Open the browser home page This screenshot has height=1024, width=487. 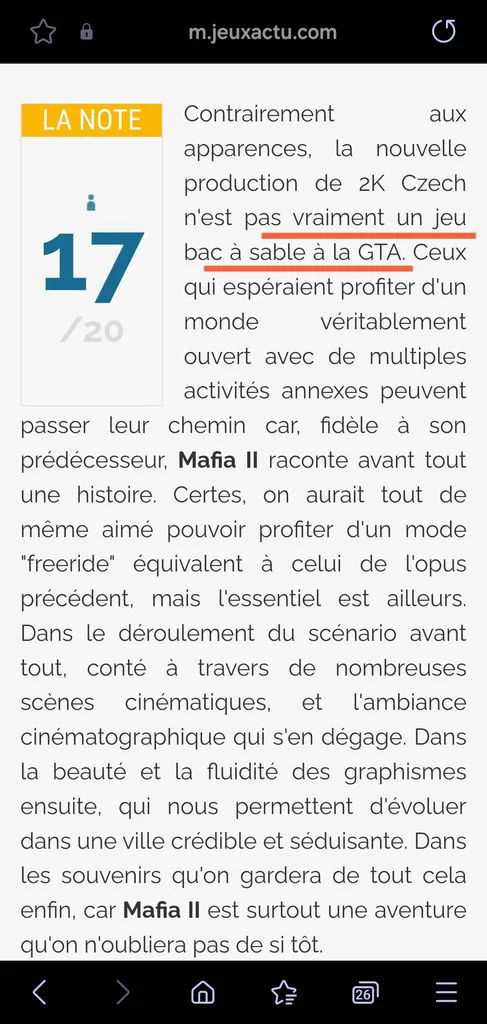click(x=203, y=992)
